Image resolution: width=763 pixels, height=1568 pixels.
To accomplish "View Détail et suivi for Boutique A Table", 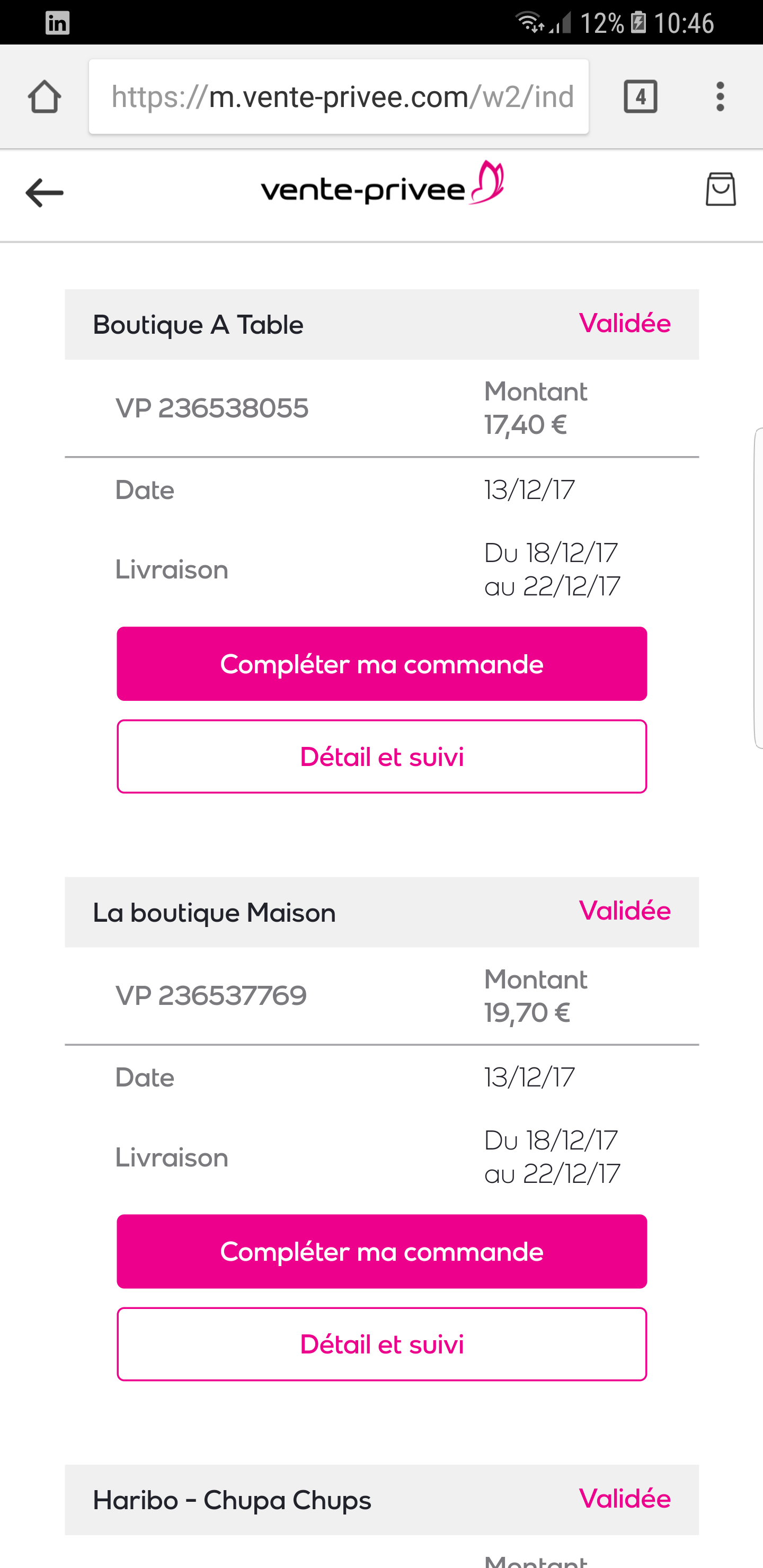I will pos(382,756).
